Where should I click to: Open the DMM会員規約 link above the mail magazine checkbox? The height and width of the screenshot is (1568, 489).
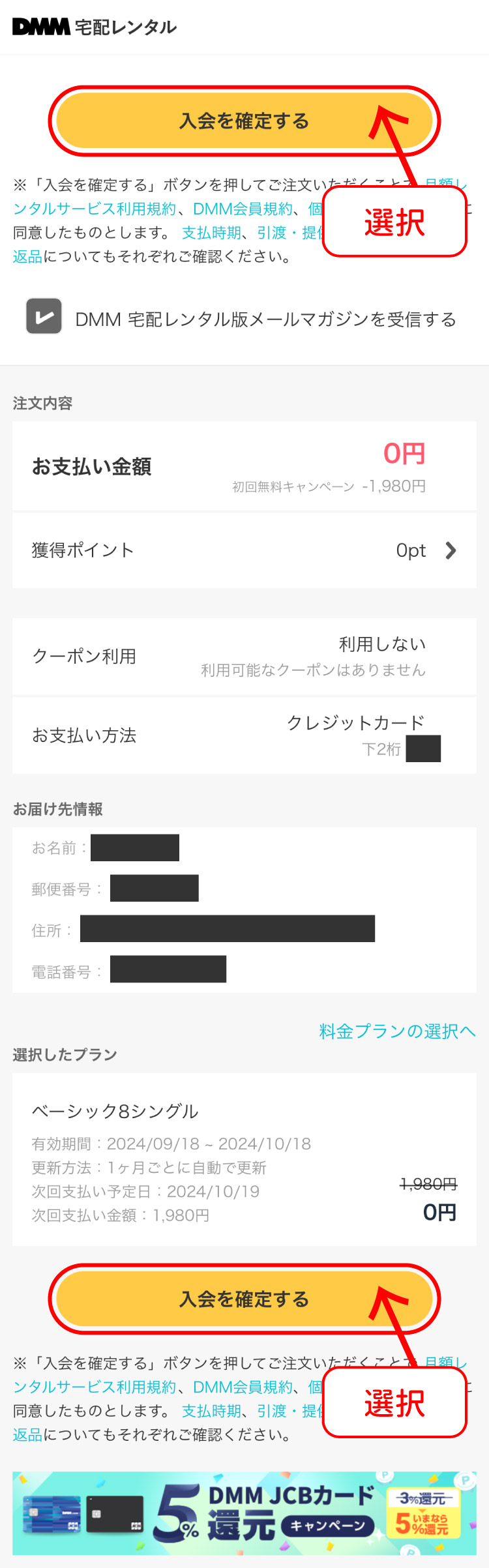point(243,209)
